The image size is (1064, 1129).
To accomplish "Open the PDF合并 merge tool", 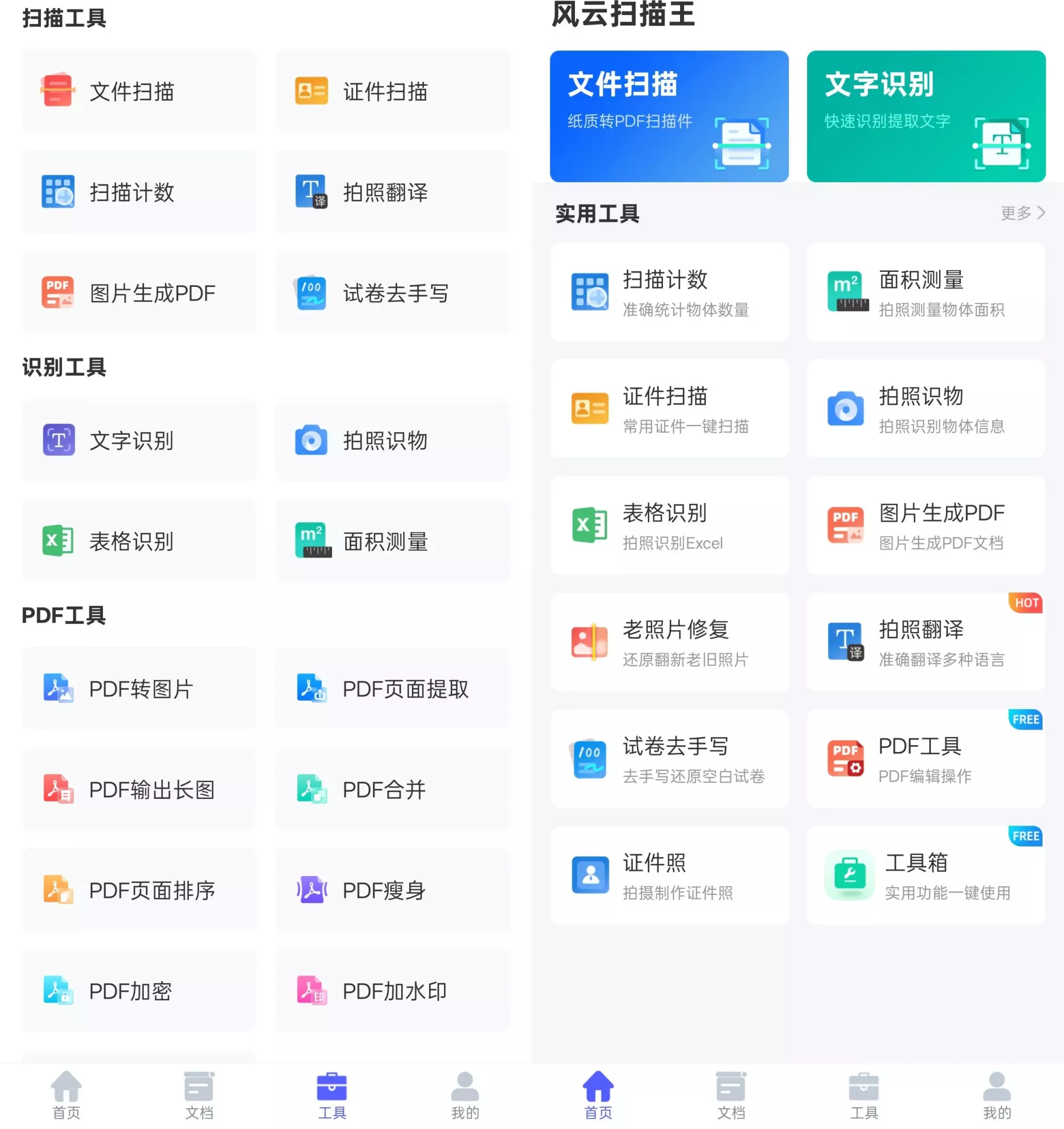I will [x=393, y=790].
